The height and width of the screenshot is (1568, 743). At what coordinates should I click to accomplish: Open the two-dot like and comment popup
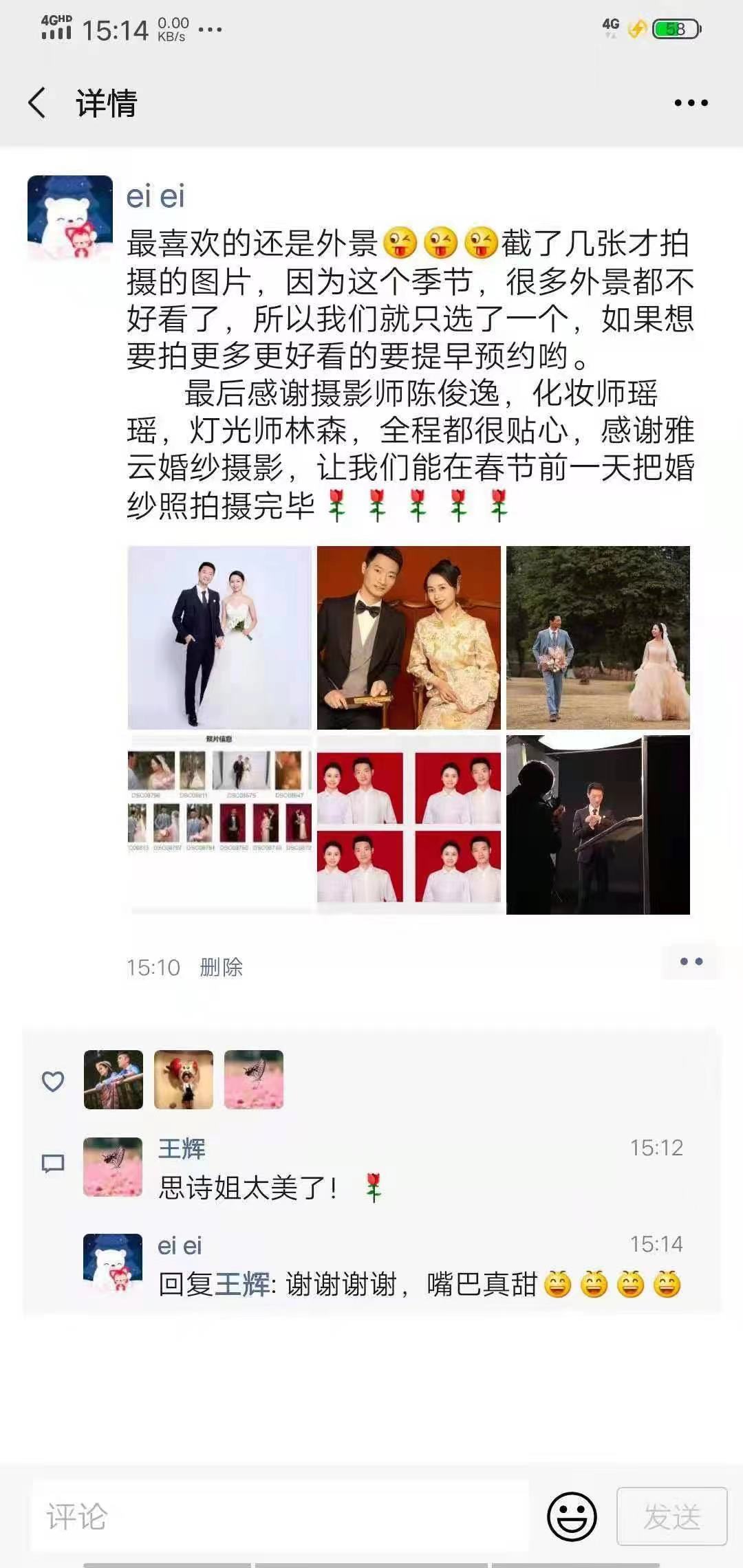(x=691, y=961)
